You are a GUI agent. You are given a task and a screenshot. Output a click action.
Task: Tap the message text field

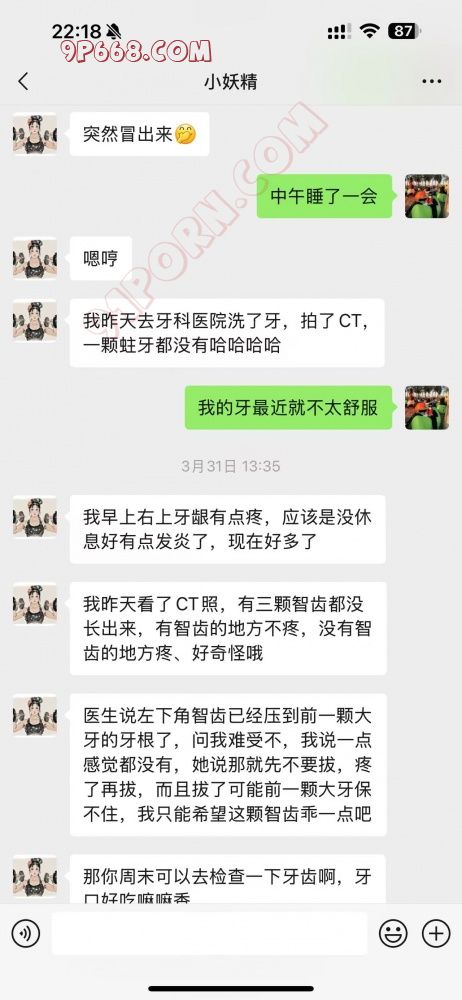tap(209, 933)
